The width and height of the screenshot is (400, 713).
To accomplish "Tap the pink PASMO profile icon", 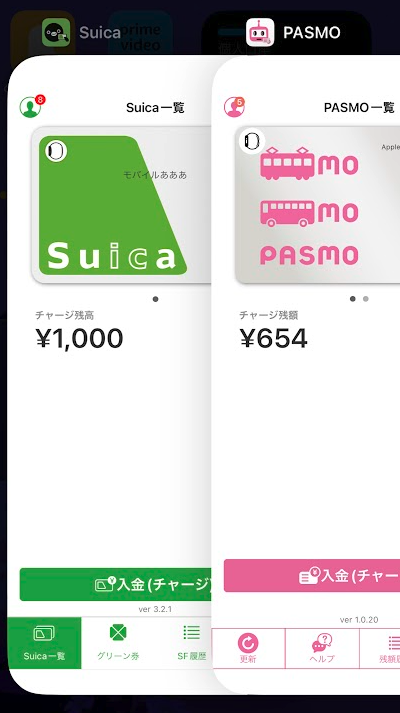I will (x=235, y=107).
